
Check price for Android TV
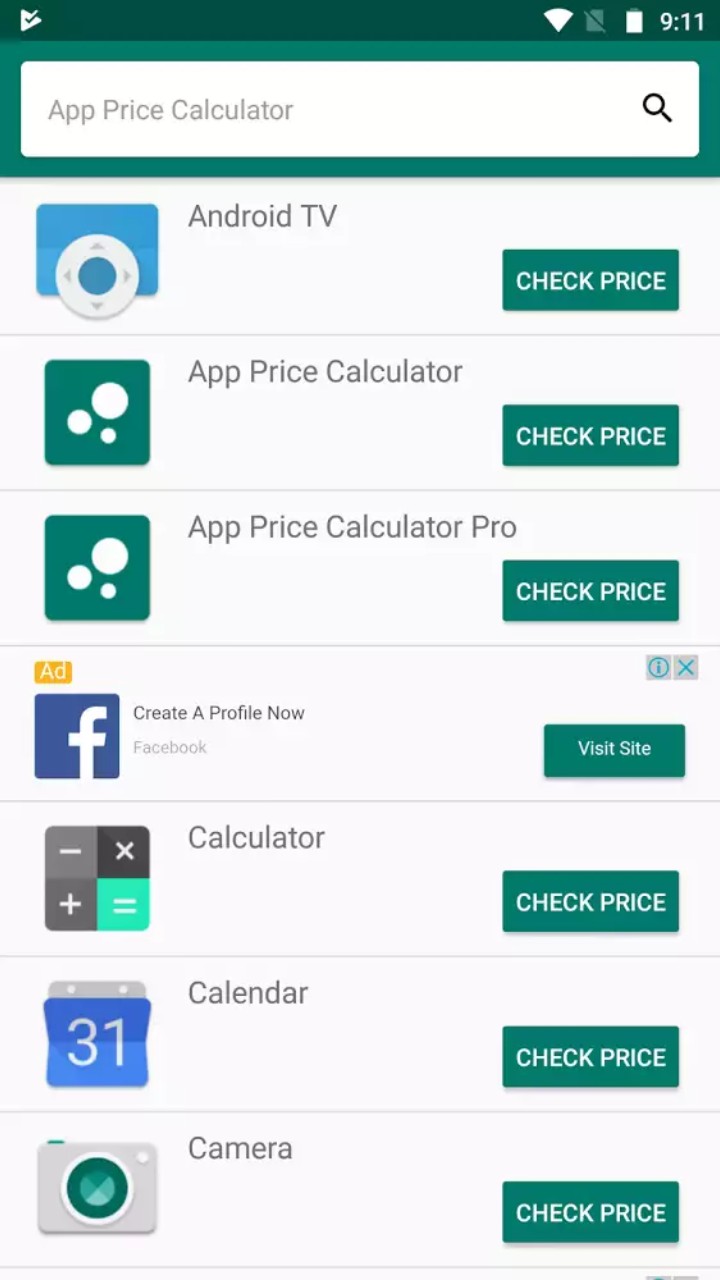[590, 281]
